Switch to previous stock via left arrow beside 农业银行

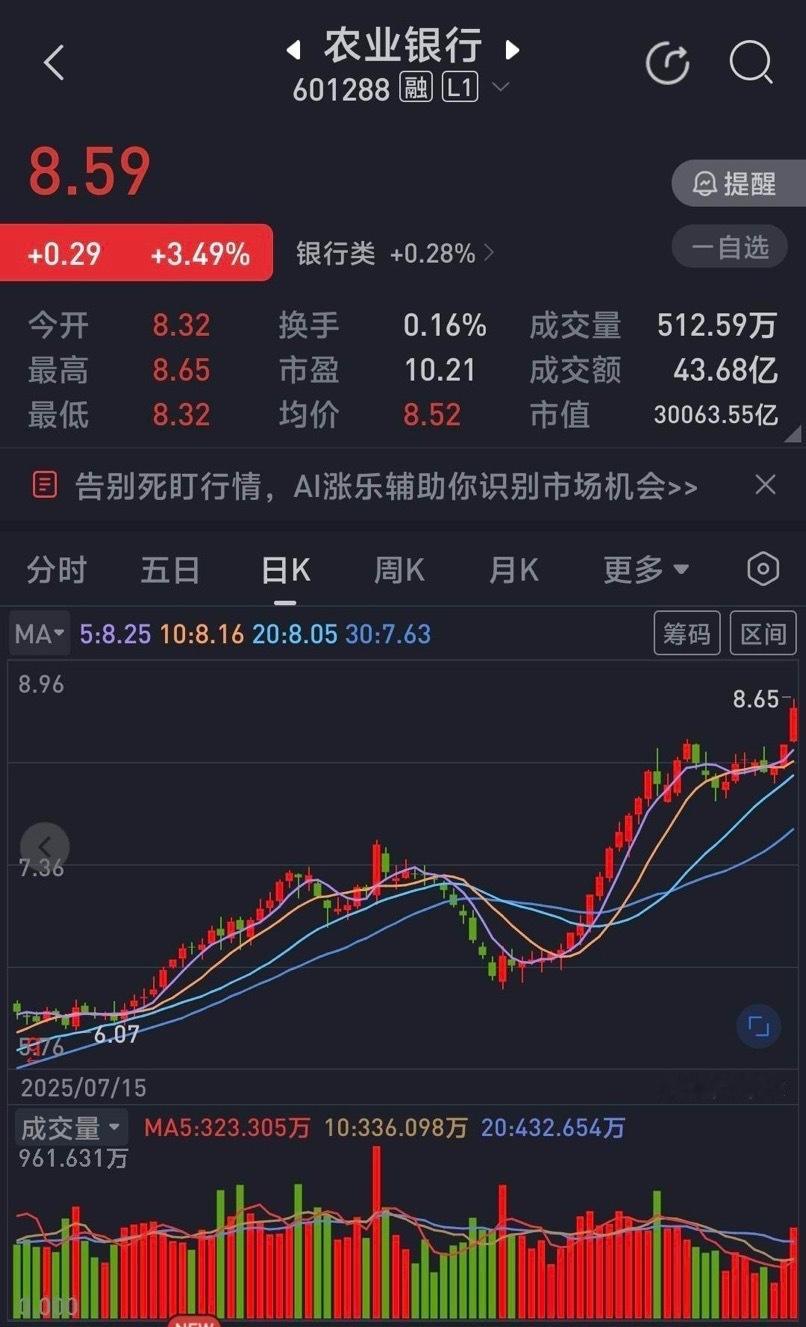[292, 49]
